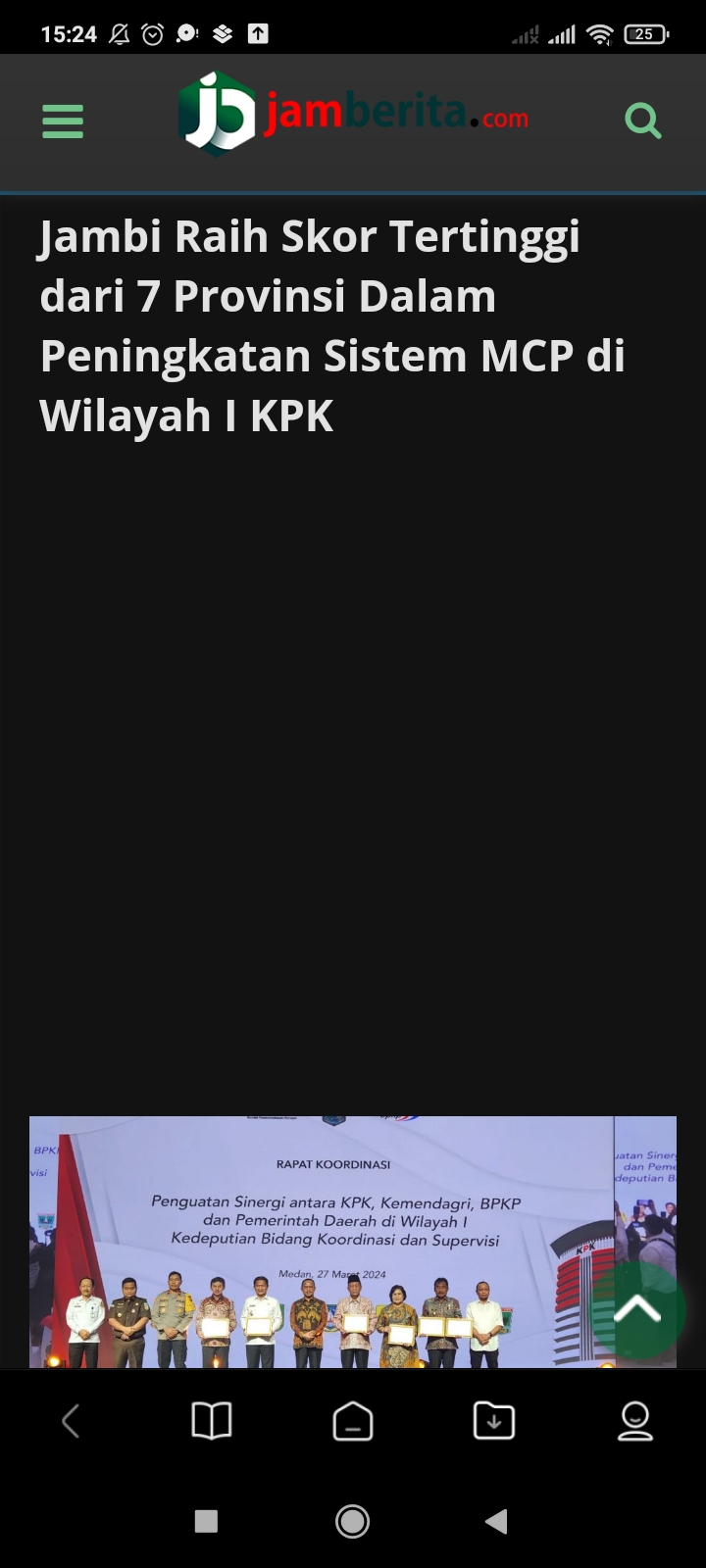
Task: Tap the green scroll-to-top arrow button
Action: 638,1309
